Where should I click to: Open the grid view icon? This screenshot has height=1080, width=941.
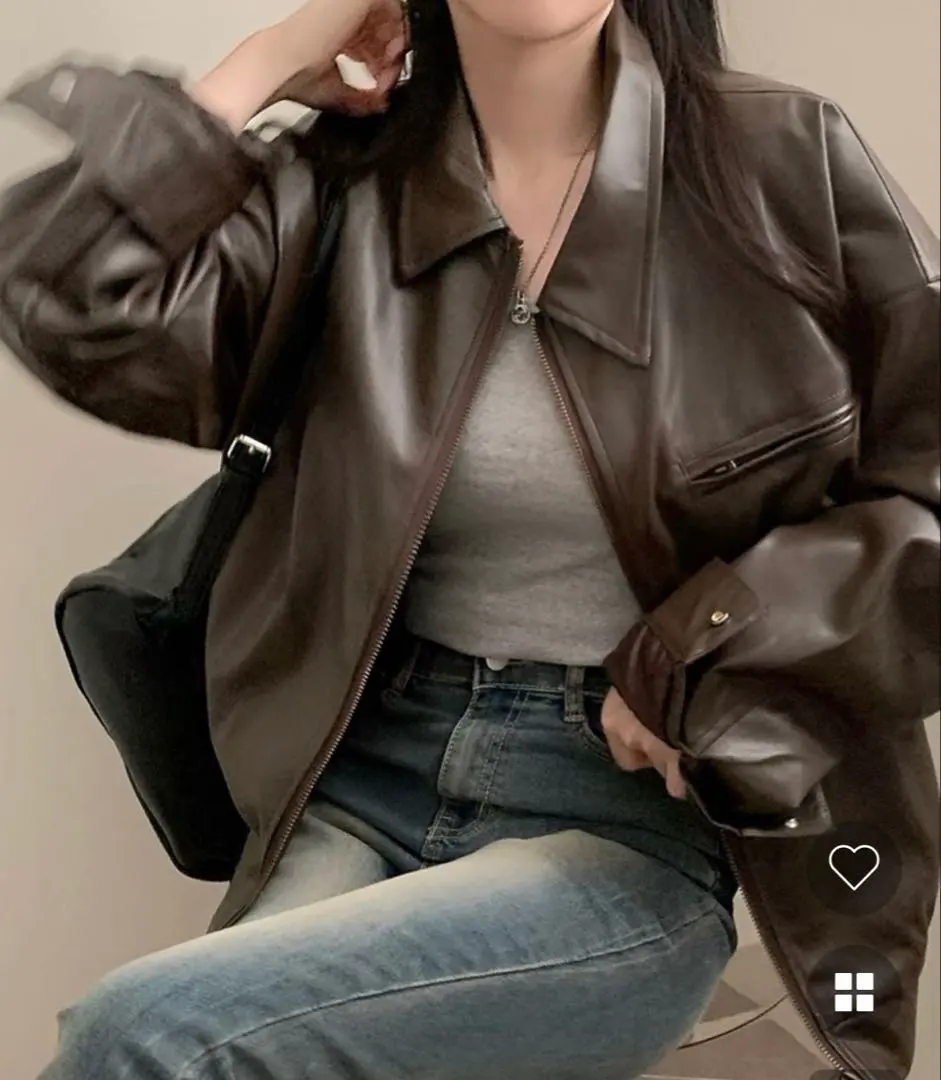[854, 991]
